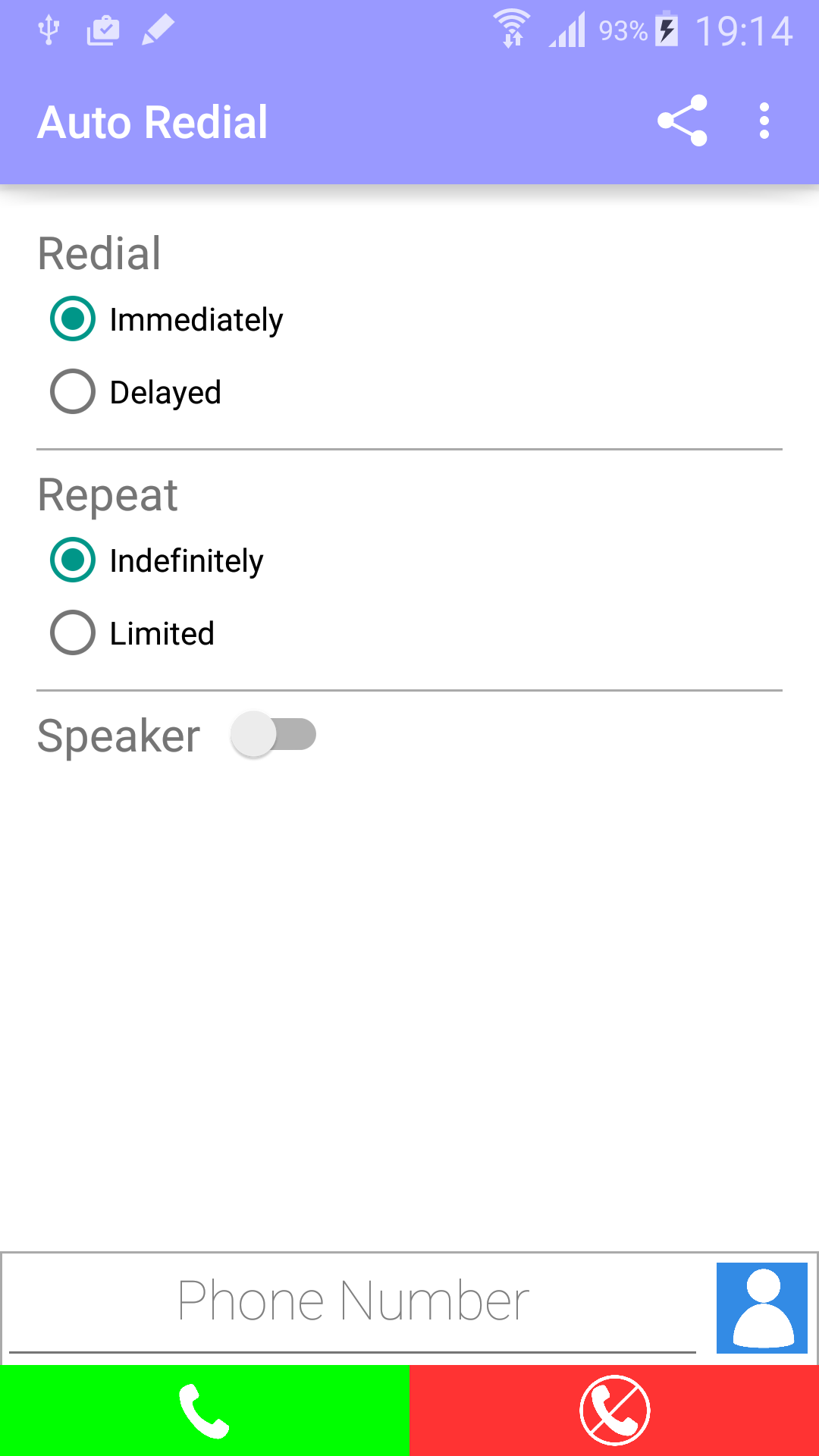819x1456 pixels.
Task: Pick a contact using the contacts icon
Action: coord(762,1307)
